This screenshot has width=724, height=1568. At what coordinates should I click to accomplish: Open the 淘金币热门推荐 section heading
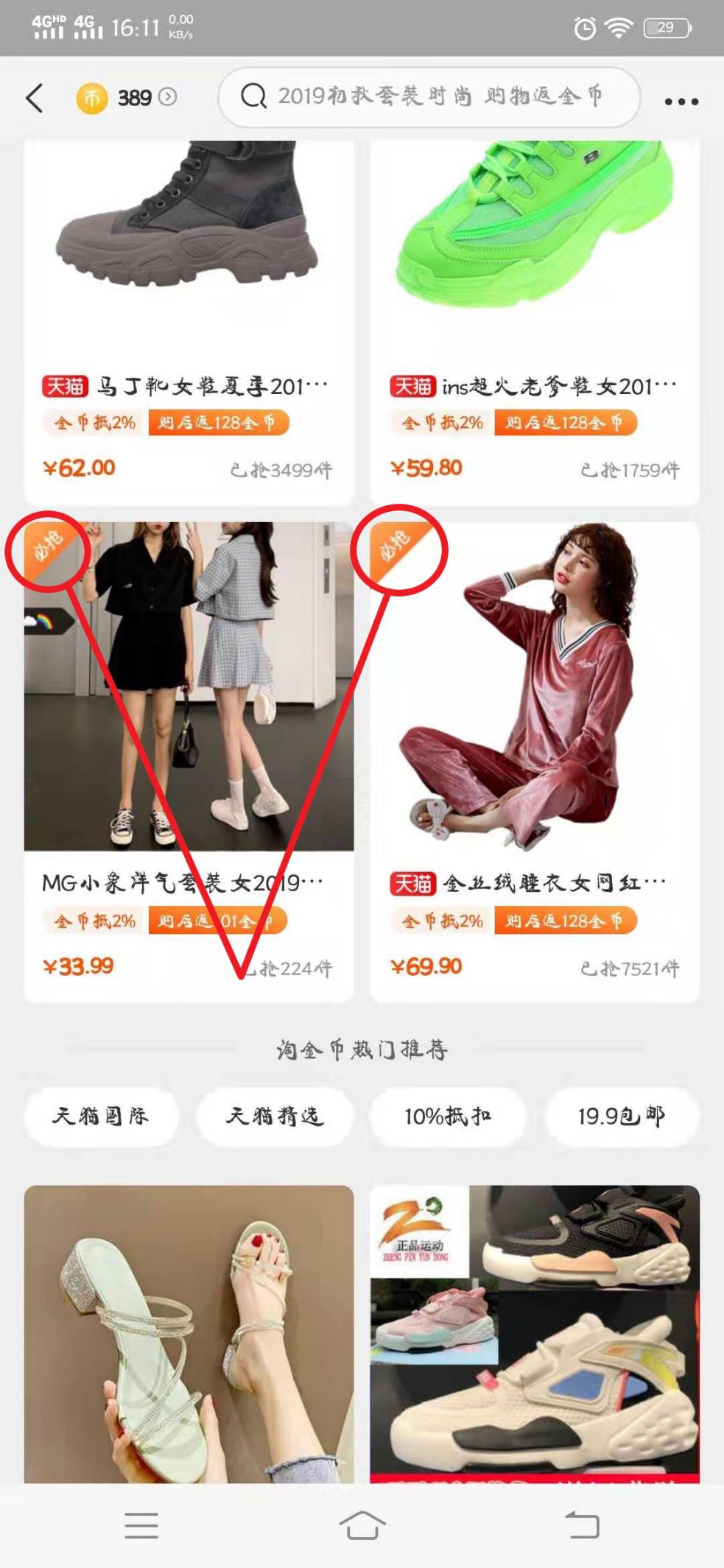362,1050
